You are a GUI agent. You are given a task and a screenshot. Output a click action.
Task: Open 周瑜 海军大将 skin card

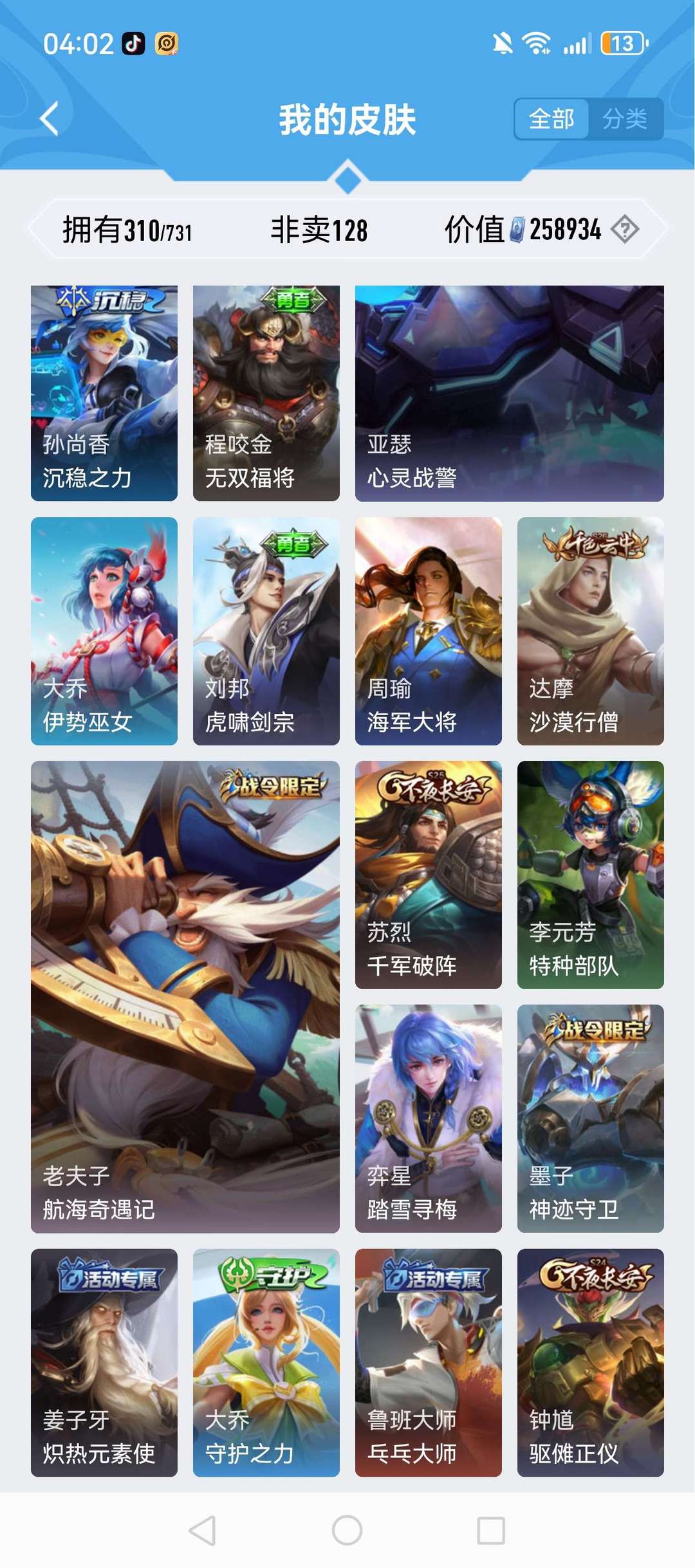click(429, 632)
